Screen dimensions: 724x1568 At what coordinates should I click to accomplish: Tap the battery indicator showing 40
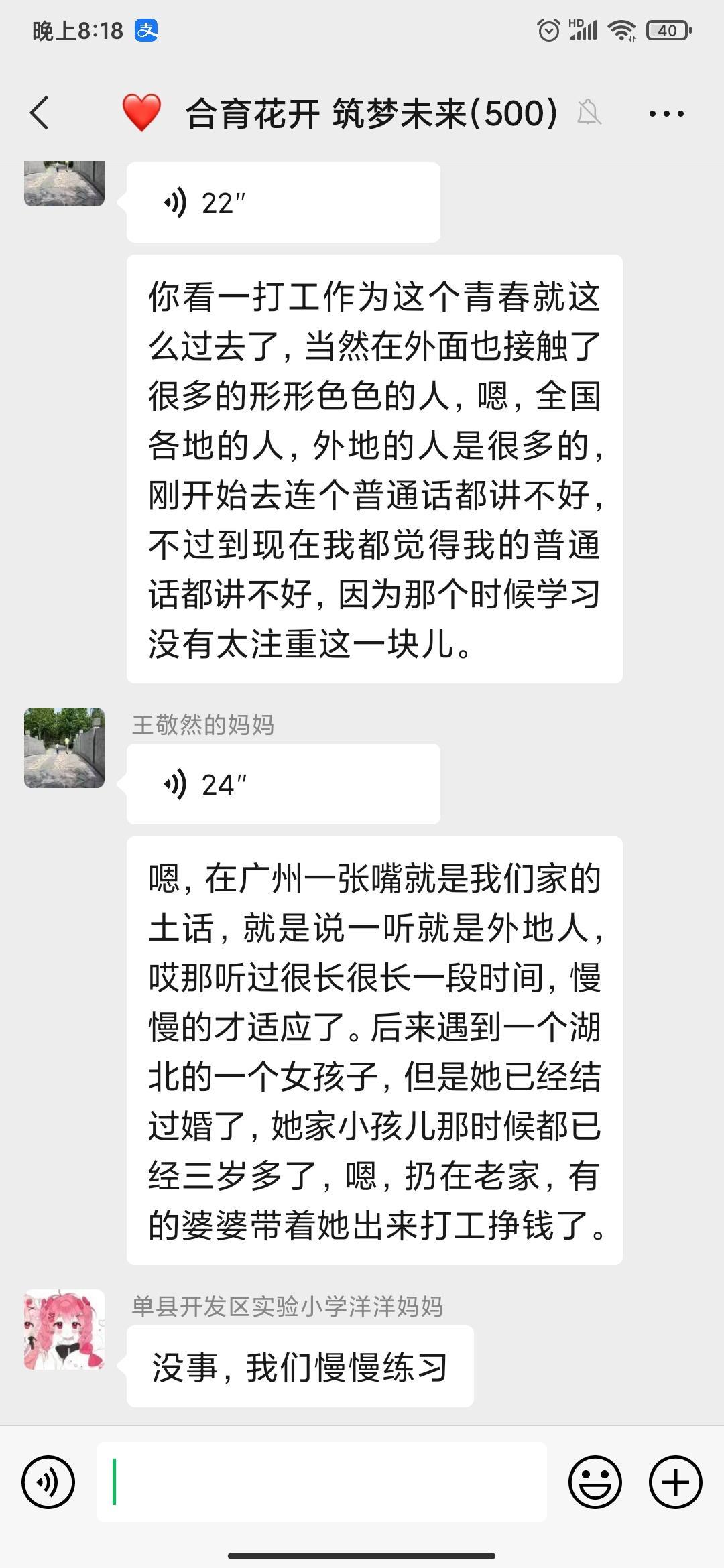[x=666, y=29]
